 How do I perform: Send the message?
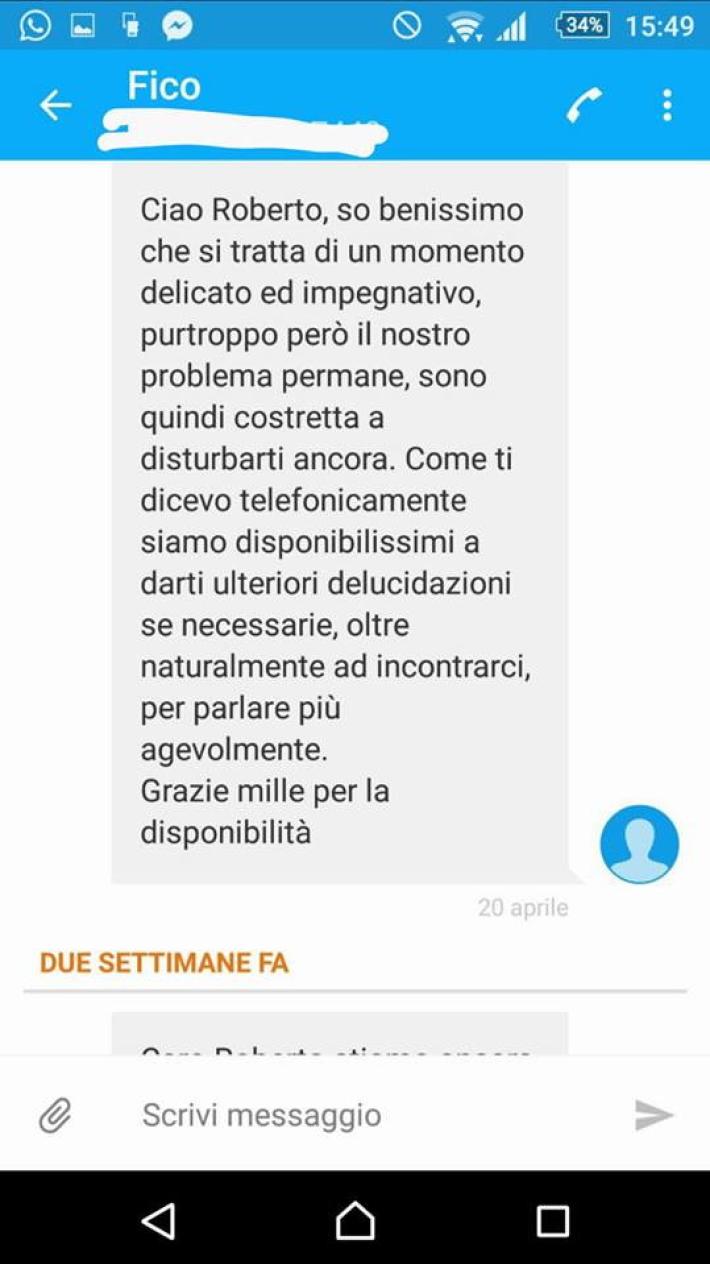[654, 1115]
